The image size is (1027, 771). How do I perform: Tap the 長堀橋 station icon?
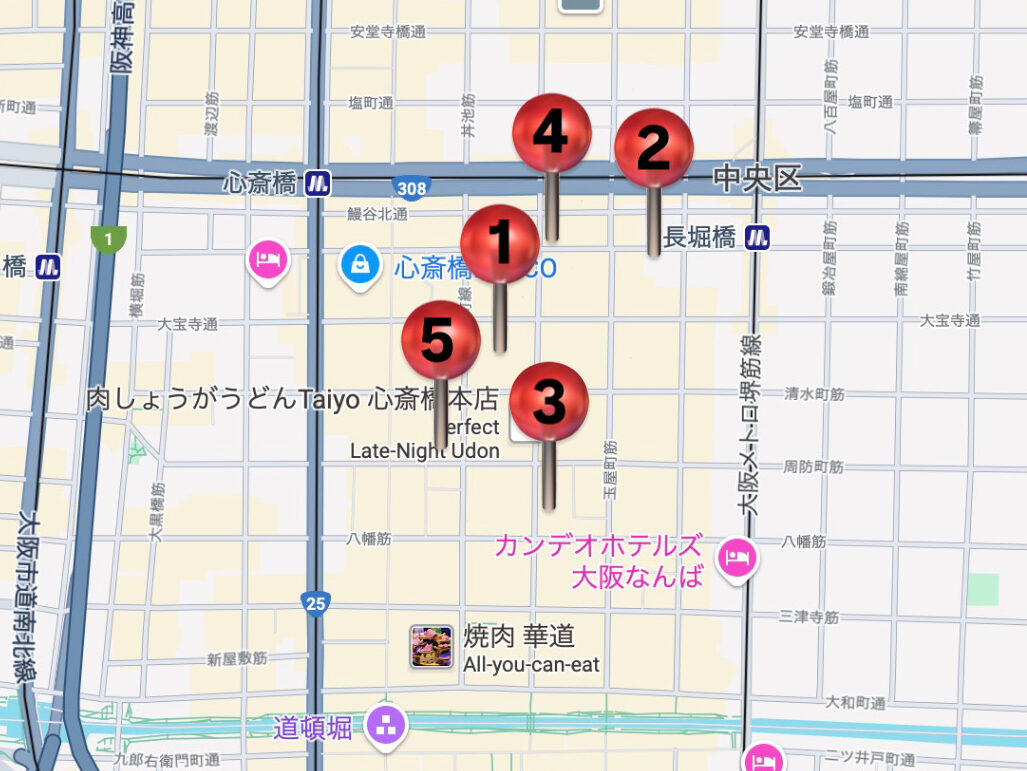point(758,237)
